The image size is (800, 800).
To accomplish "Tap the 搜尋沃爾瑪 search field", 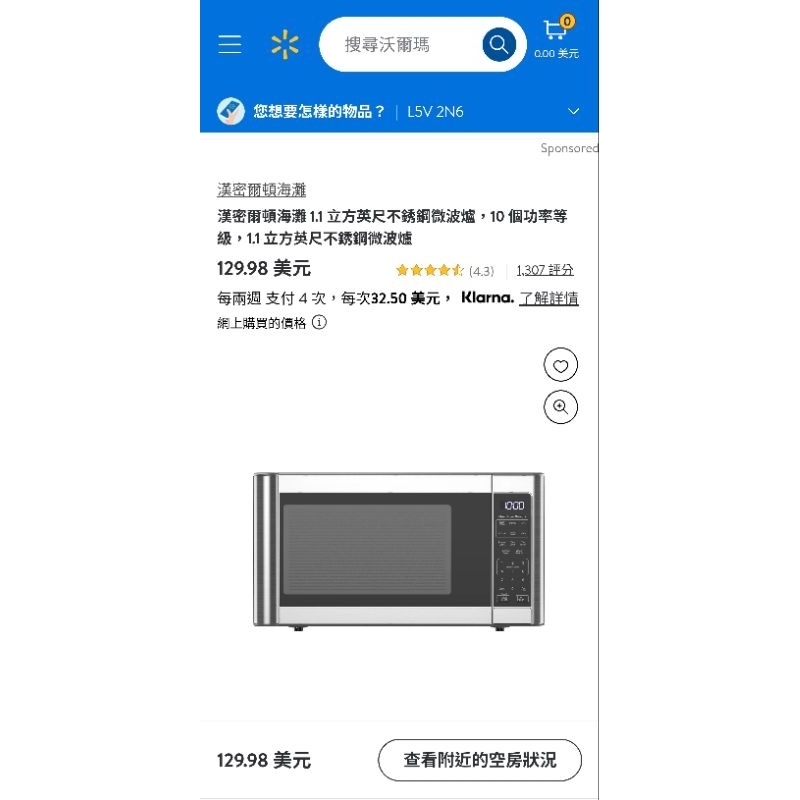I will [x=403, y=44].
